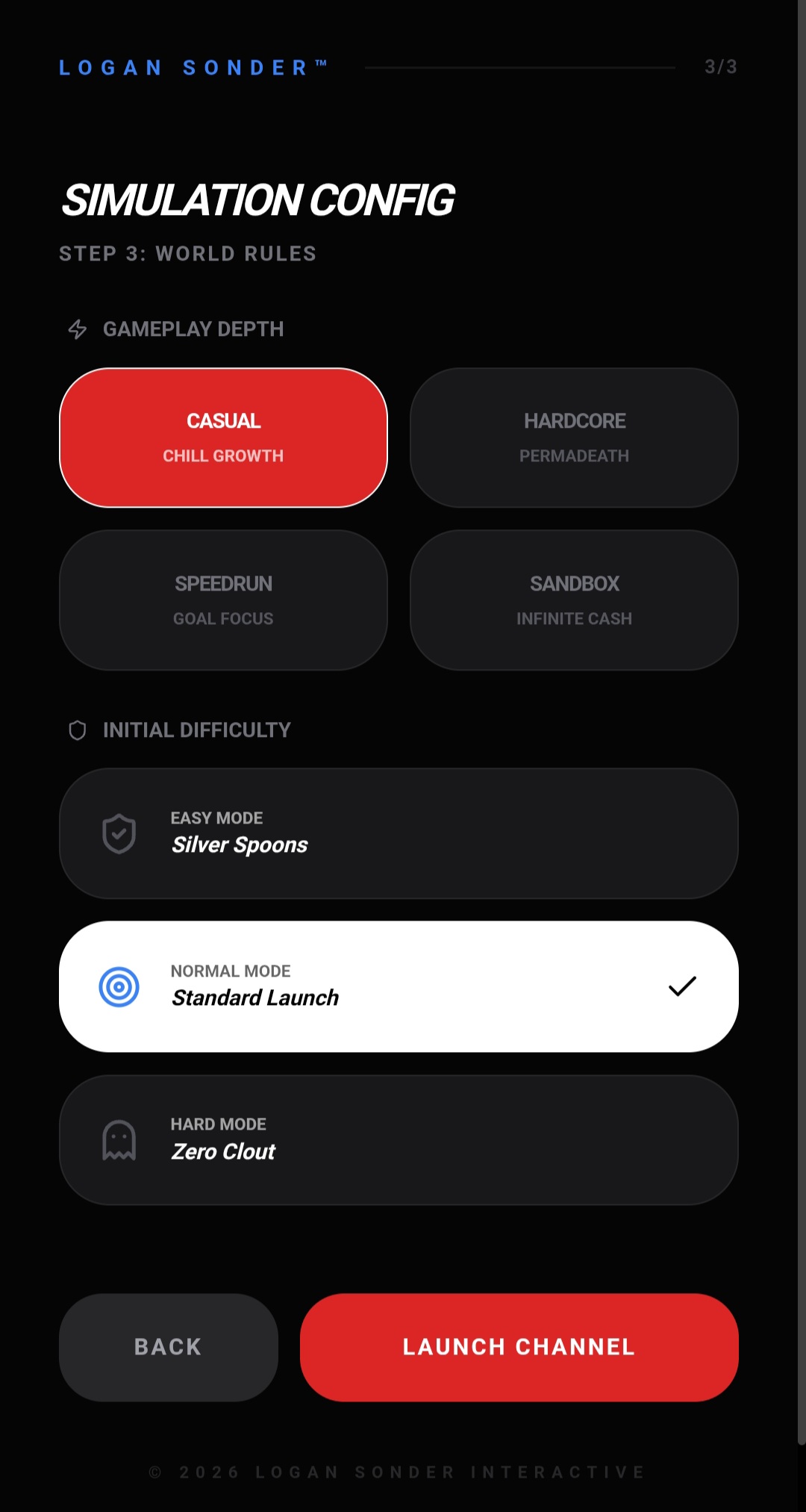This screenshot has height=1512, width=806.
Task: Pick the Speedrun goal focus option
Action: pos(223,600)
